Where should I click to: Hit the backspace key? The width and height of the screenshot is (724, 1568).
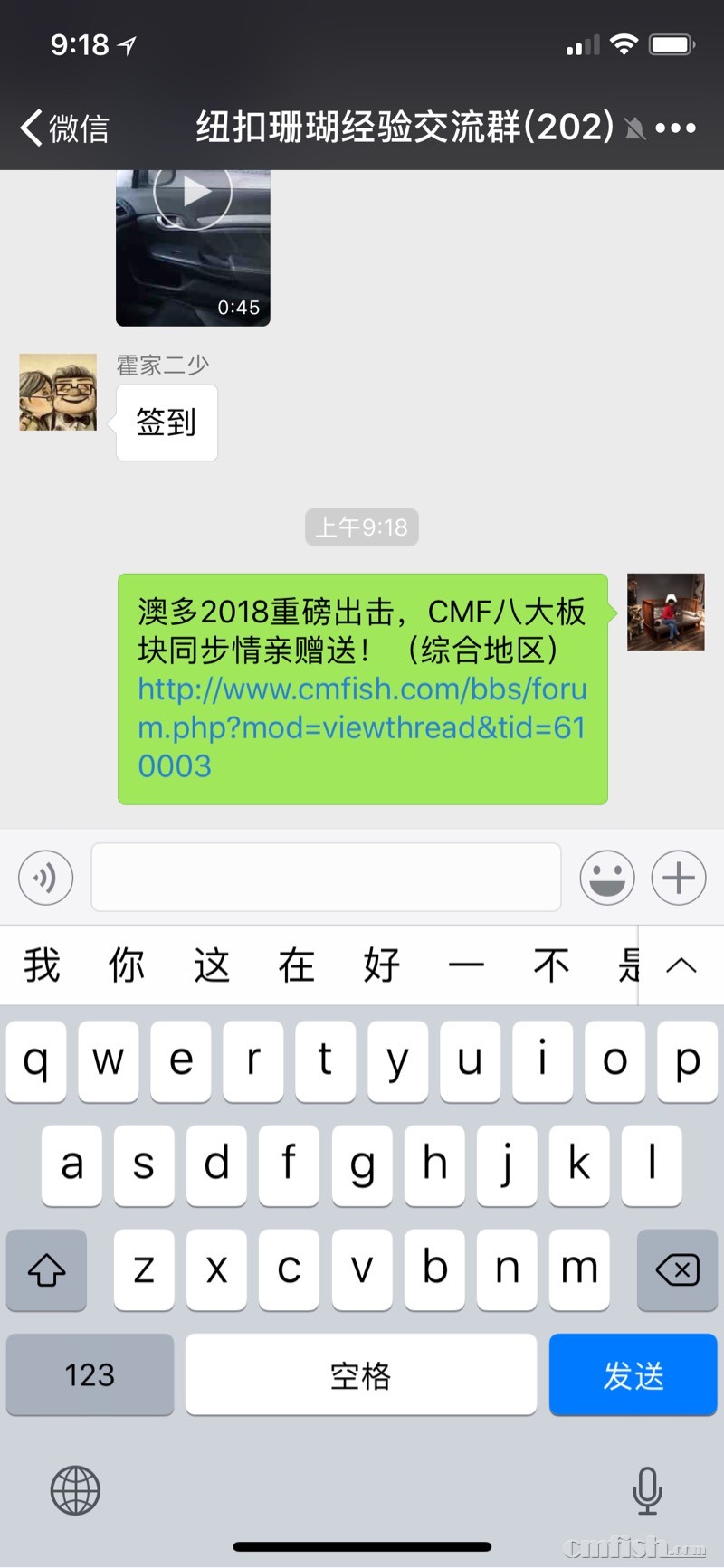677,1270
